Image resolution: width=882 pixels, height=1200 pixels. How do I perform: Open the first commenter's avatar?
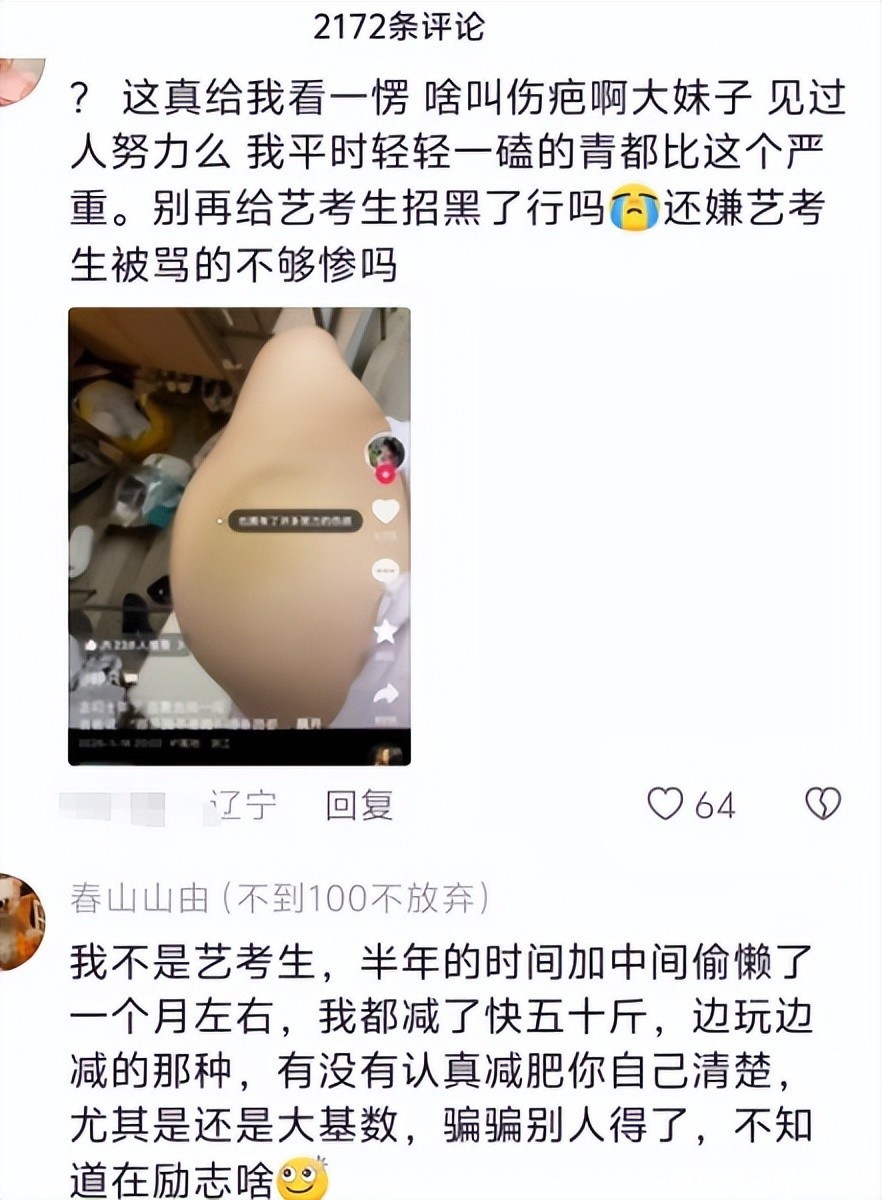[x=18, y=80]
